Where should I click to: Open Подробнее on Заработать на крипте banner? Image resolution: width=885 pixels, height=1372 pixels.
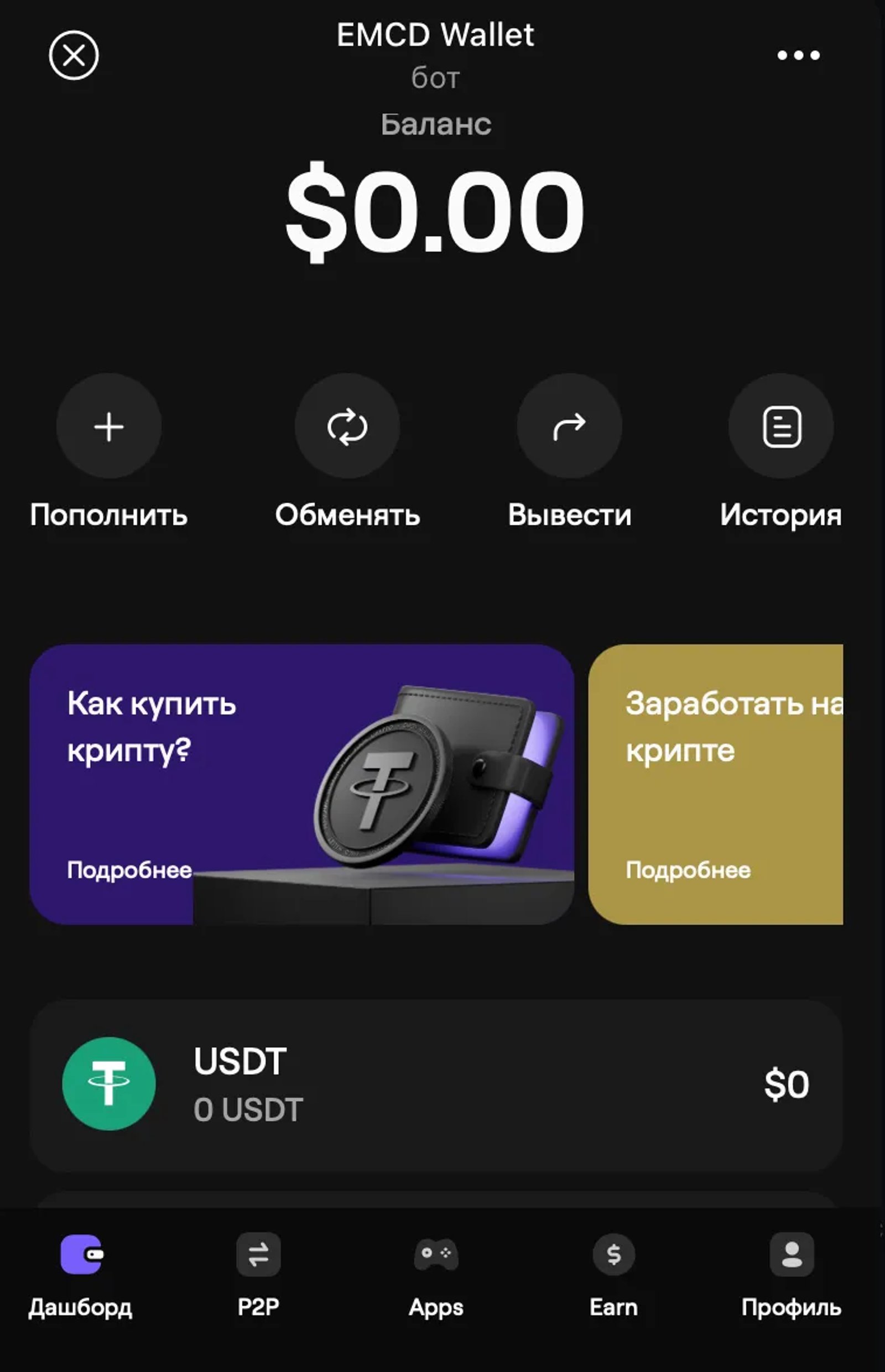click(x=688, y=870)
